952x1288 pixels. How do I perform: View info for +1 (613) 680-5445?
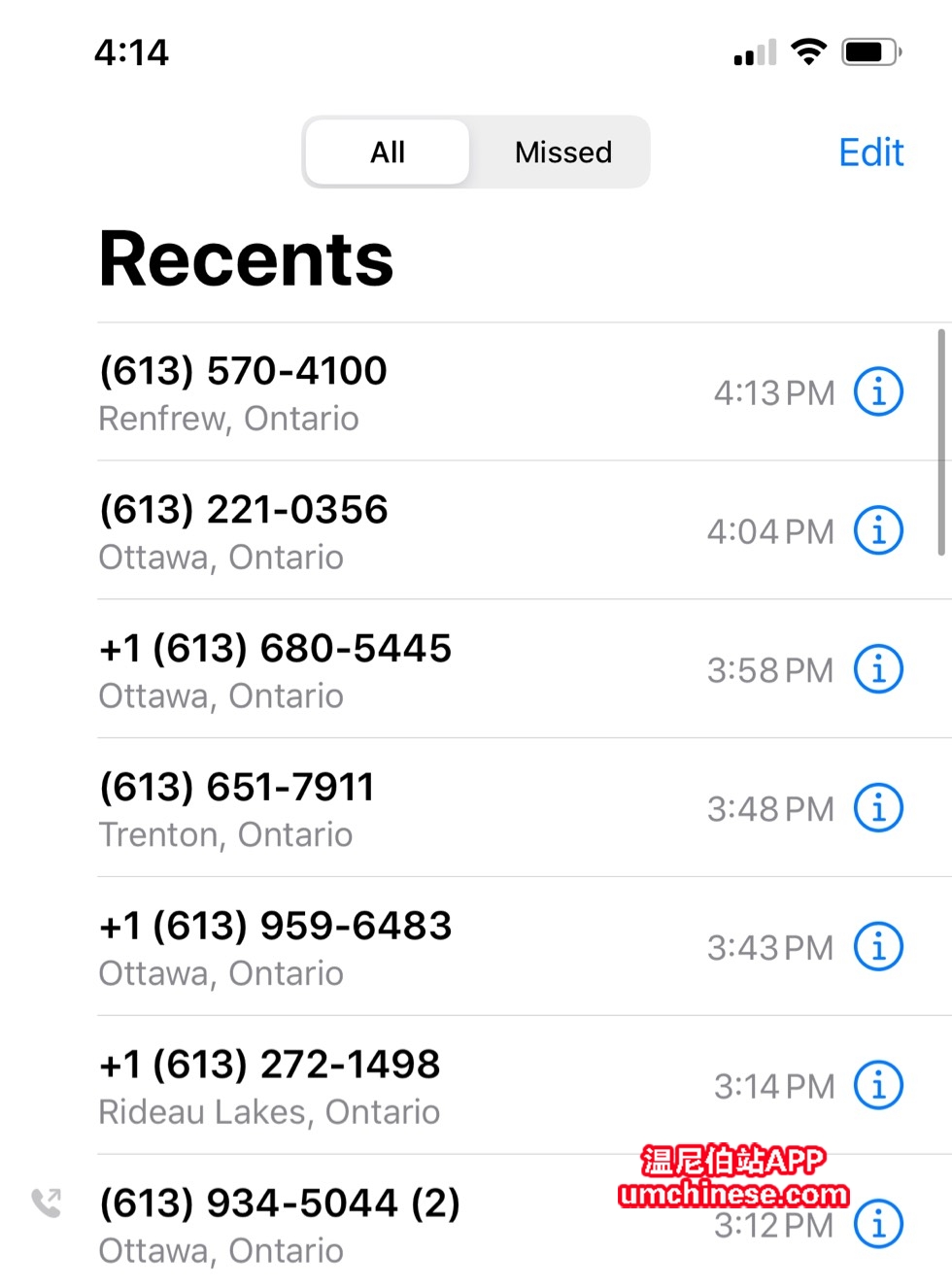click(x=878, y=670)
